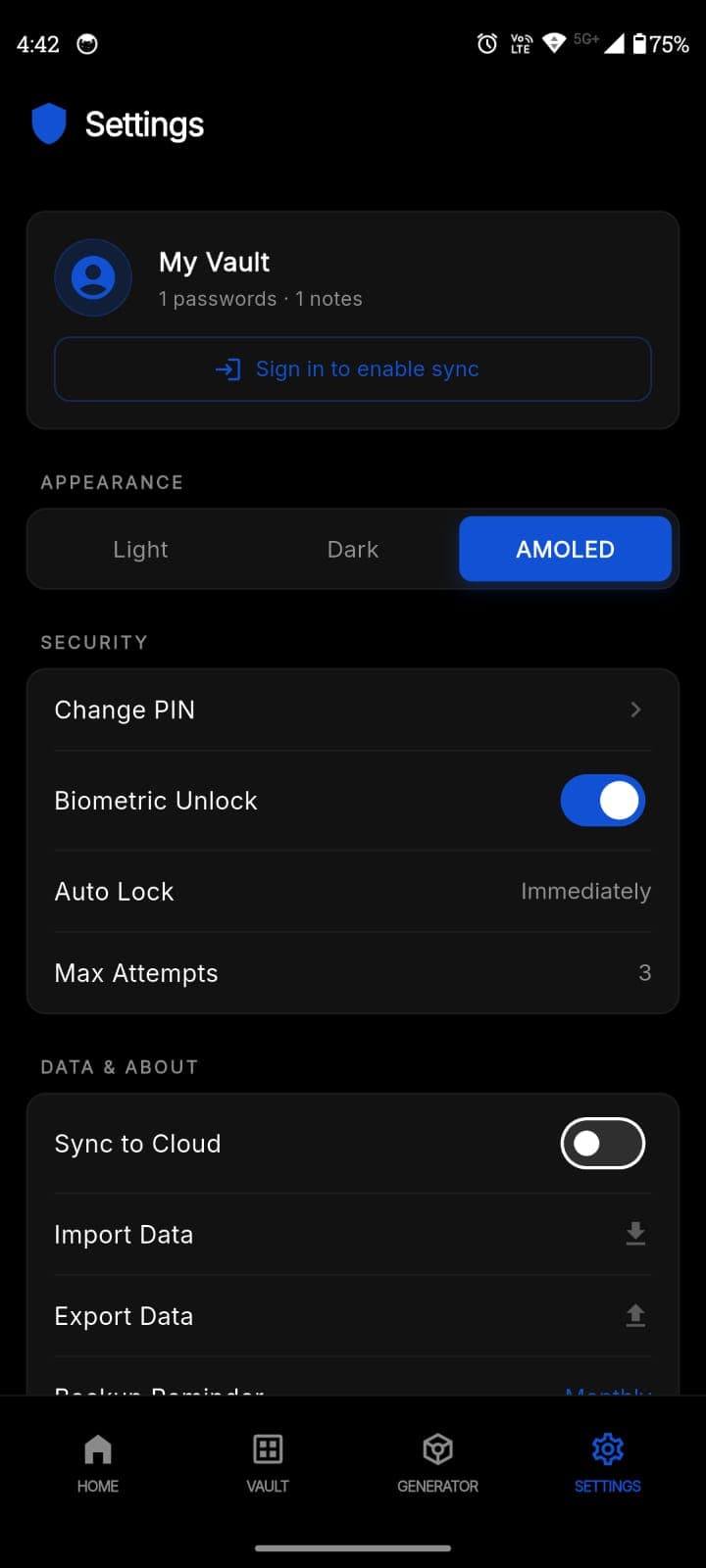
Task: Switch to the Light theme
Action: point(140,549)
